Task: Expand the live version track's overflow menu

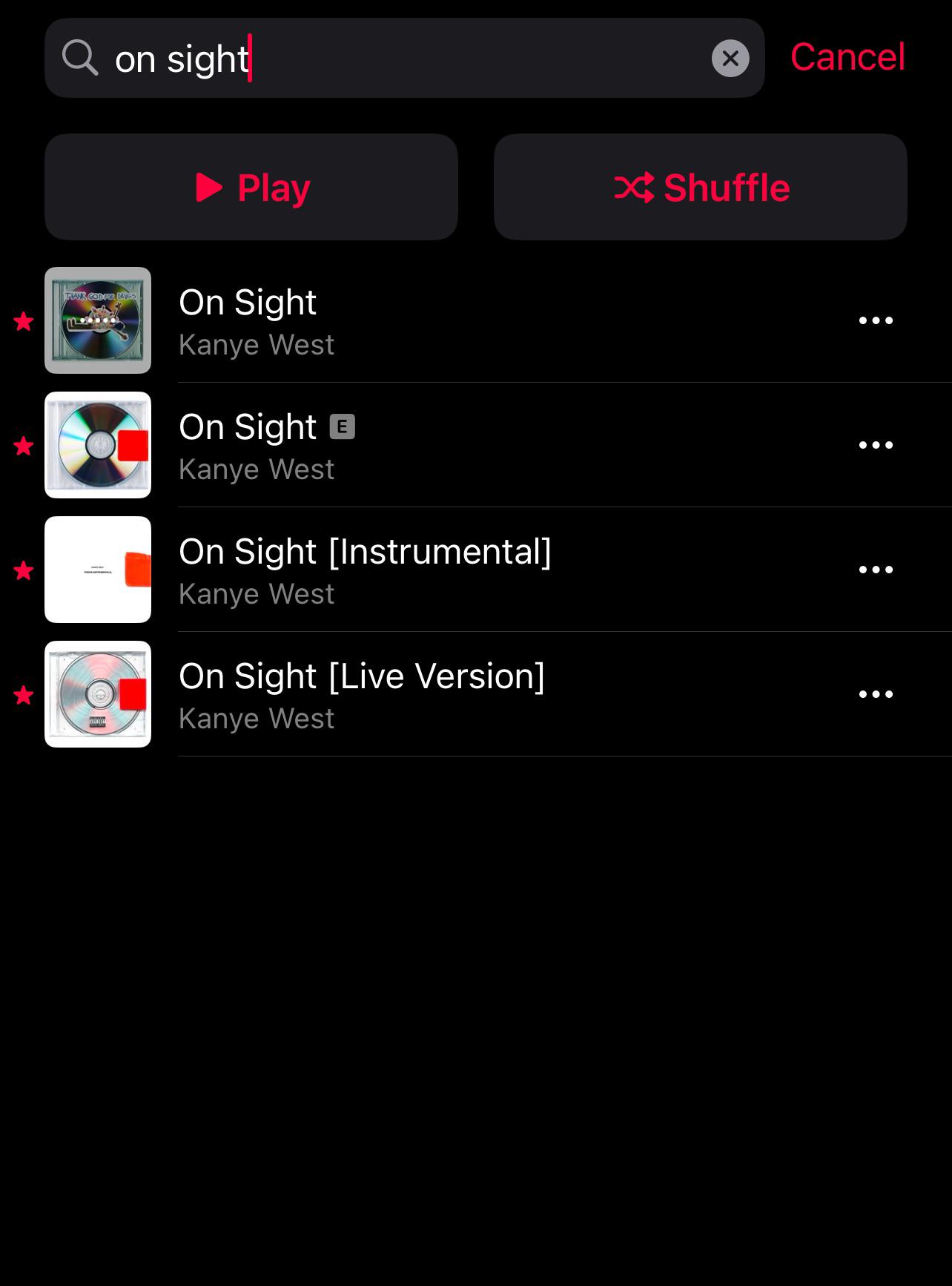Action: 876,693
